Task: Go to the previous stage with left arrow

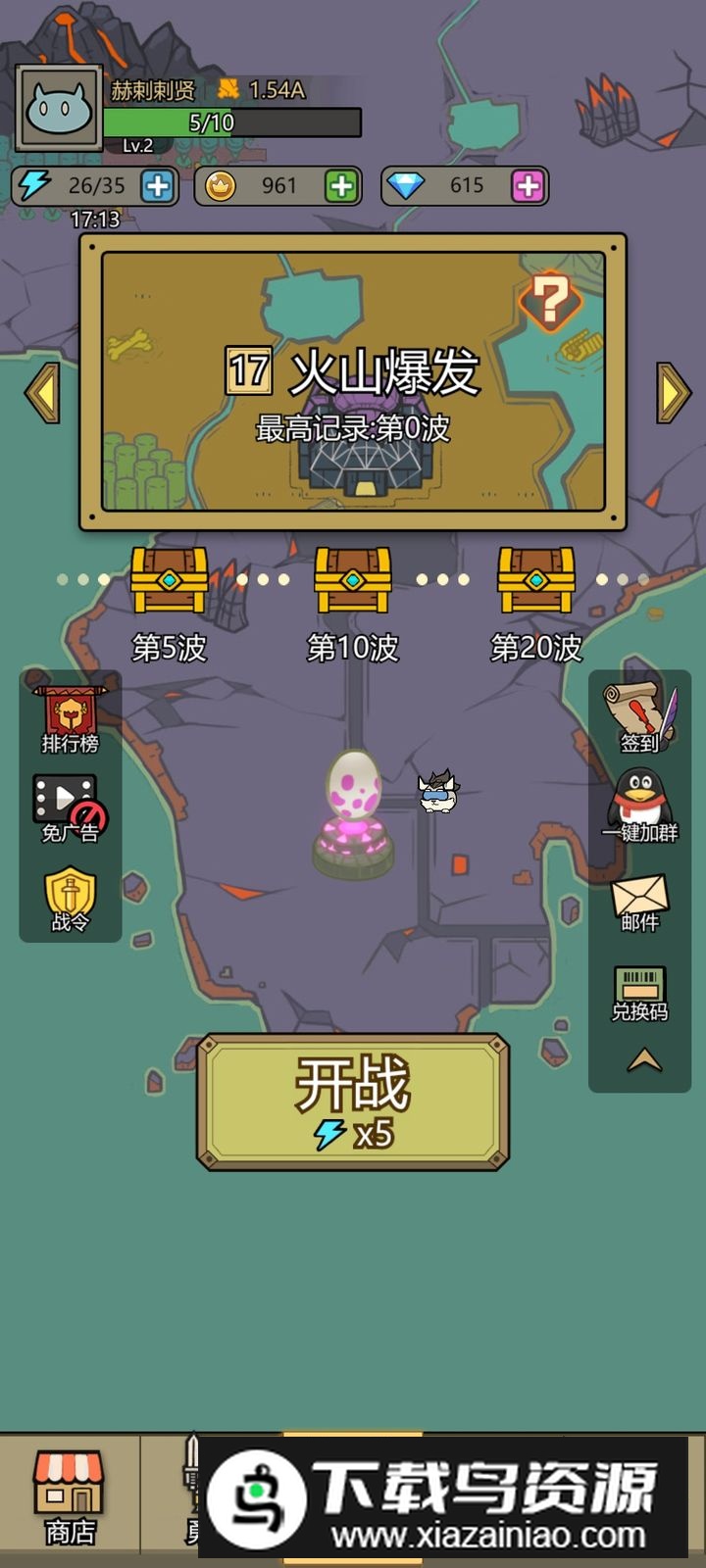Action: pos(42,392)
